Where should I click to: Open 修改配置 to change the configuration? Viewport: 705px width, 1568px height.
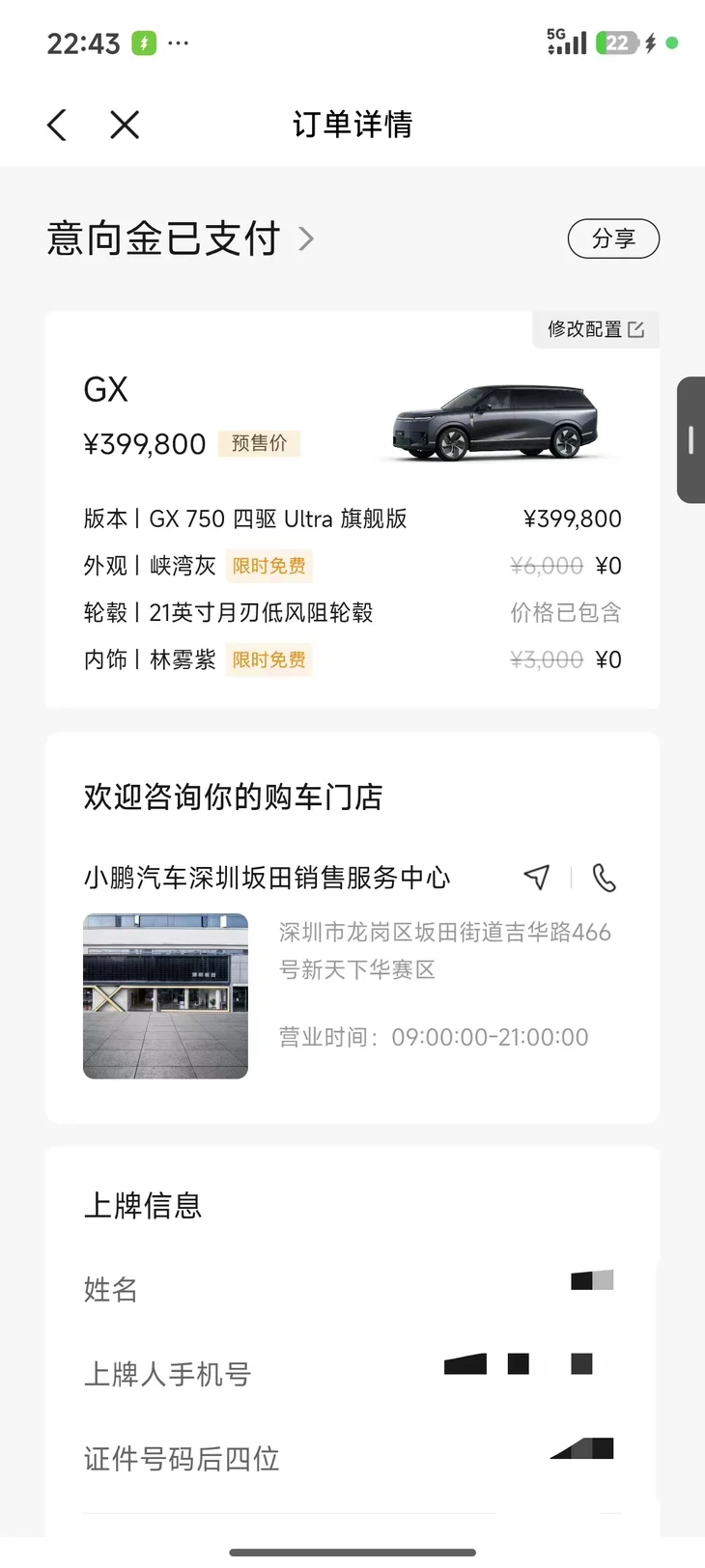click(595, 329)
